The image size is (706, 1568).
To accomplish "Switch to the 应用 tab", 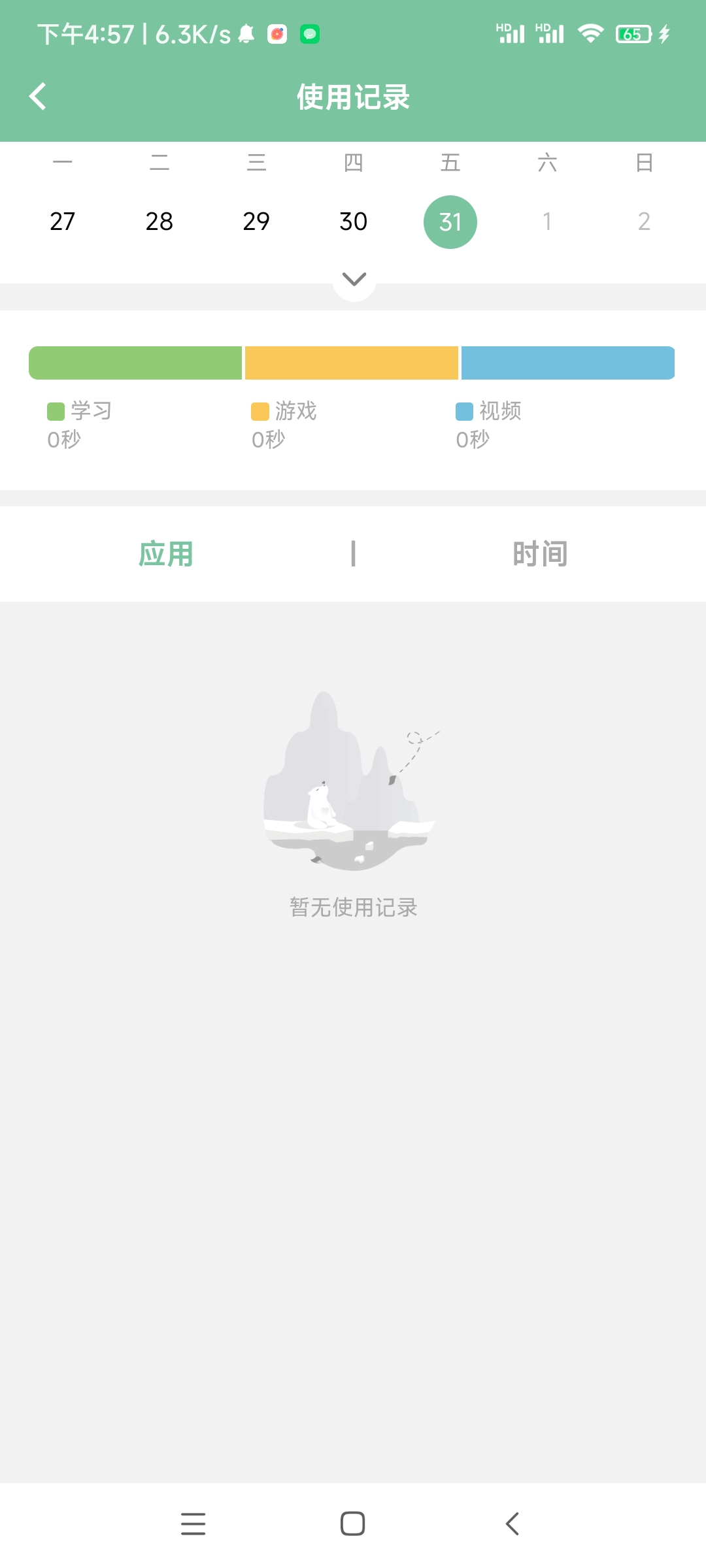I will coord(166,554).
